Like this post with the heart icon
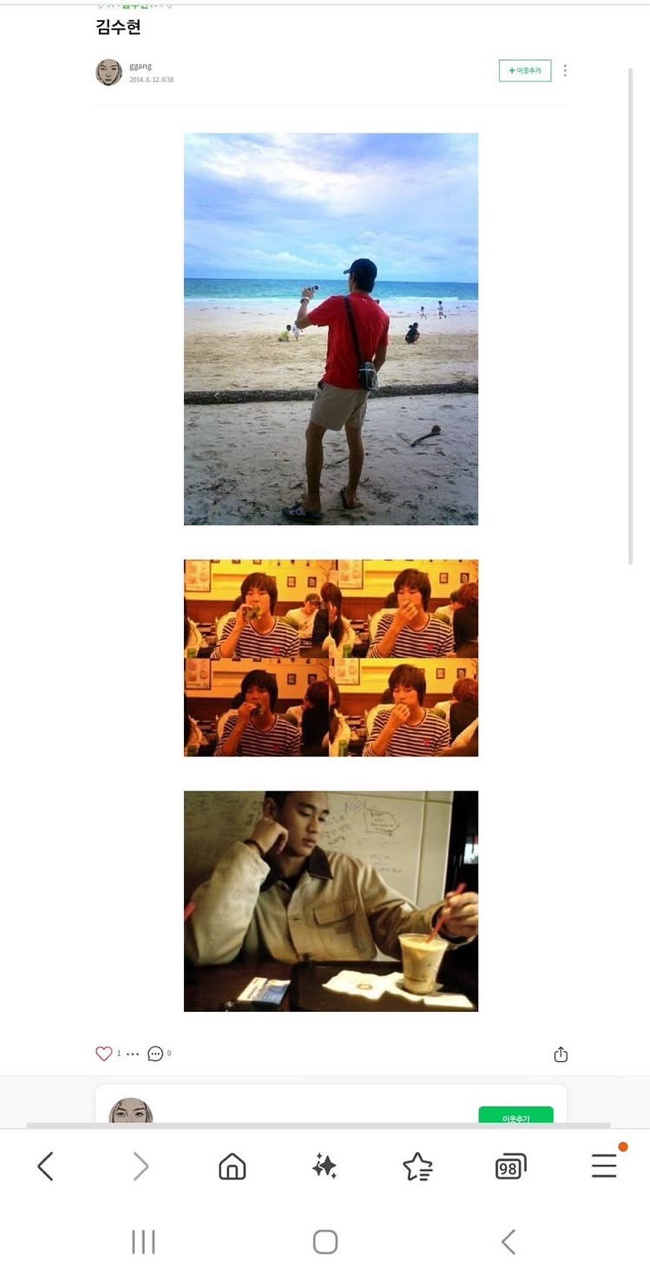Image resolution: width=650 pixels, height=1280 pixels. point(103,1053)
